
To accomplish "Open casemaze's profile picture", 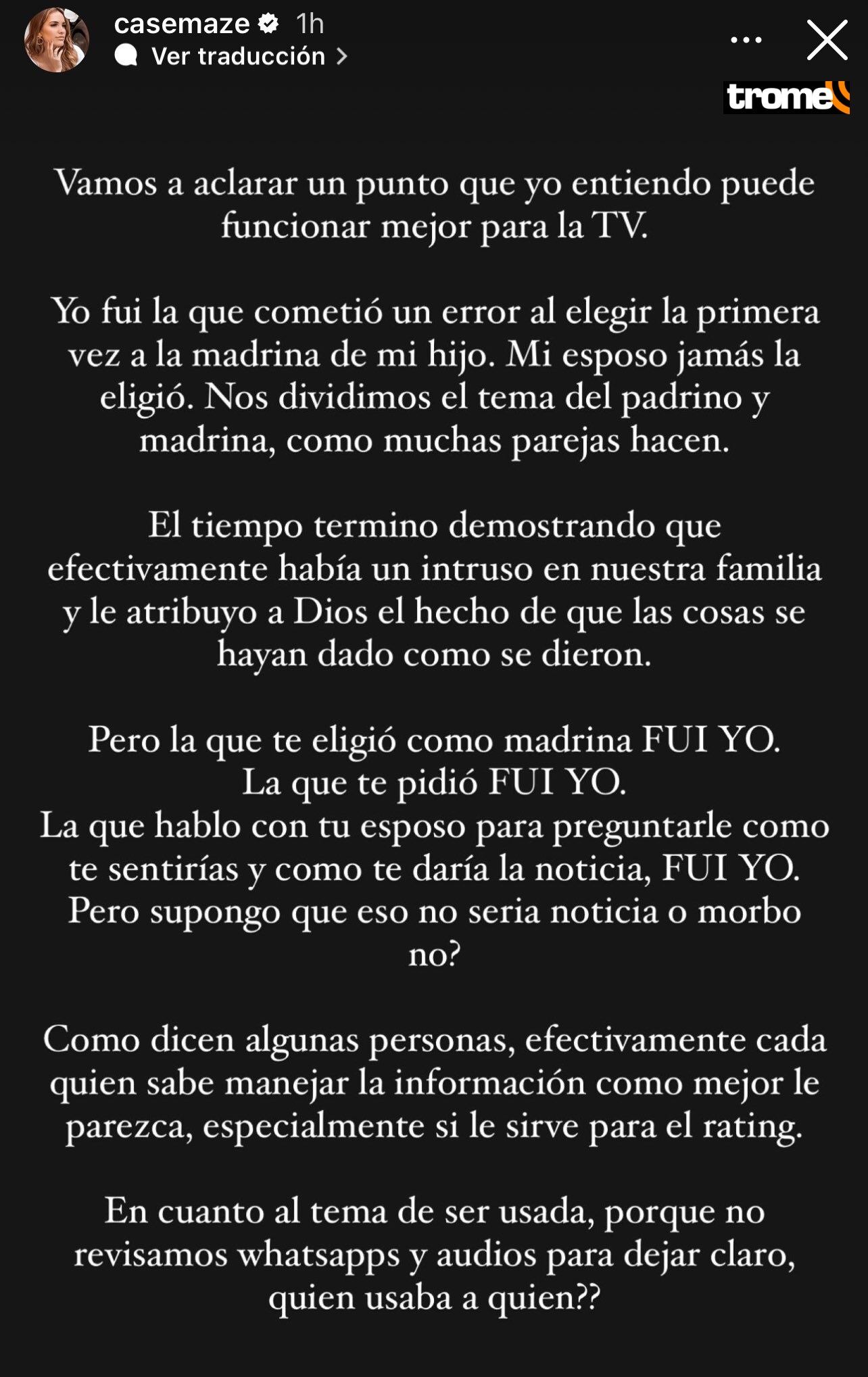I will (x=56, y=40).
